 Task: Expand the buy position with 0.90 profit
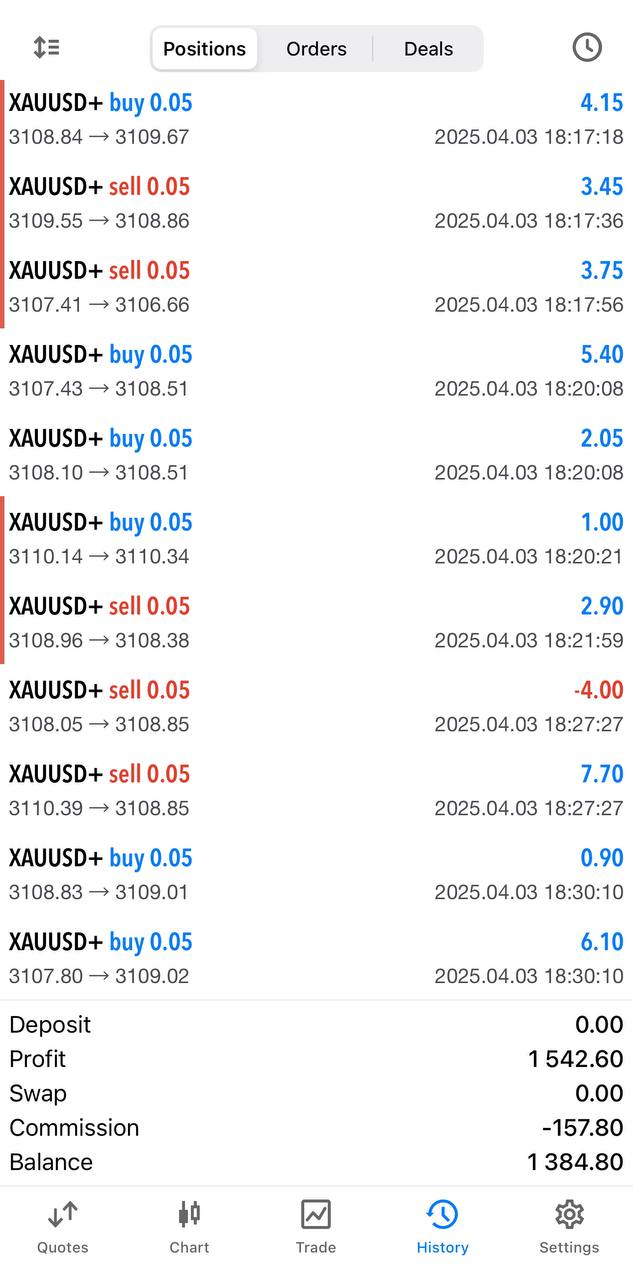coord(316,875)
